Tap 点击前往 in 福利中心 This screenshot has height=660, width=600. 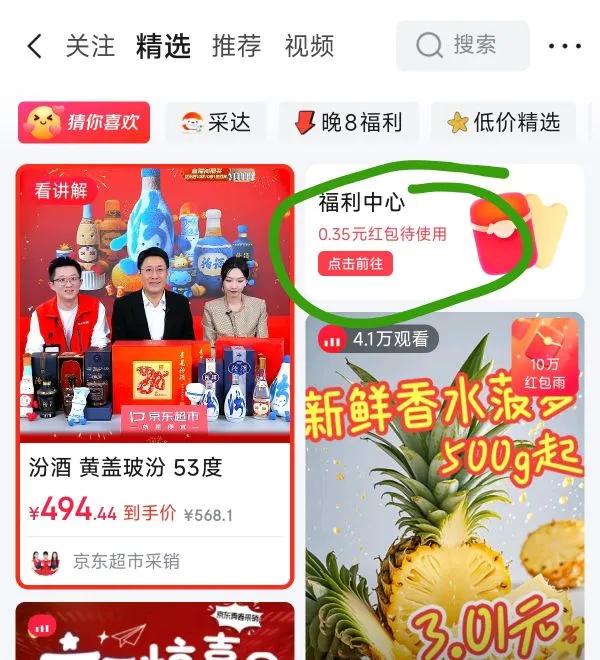[x=356, y=264]
